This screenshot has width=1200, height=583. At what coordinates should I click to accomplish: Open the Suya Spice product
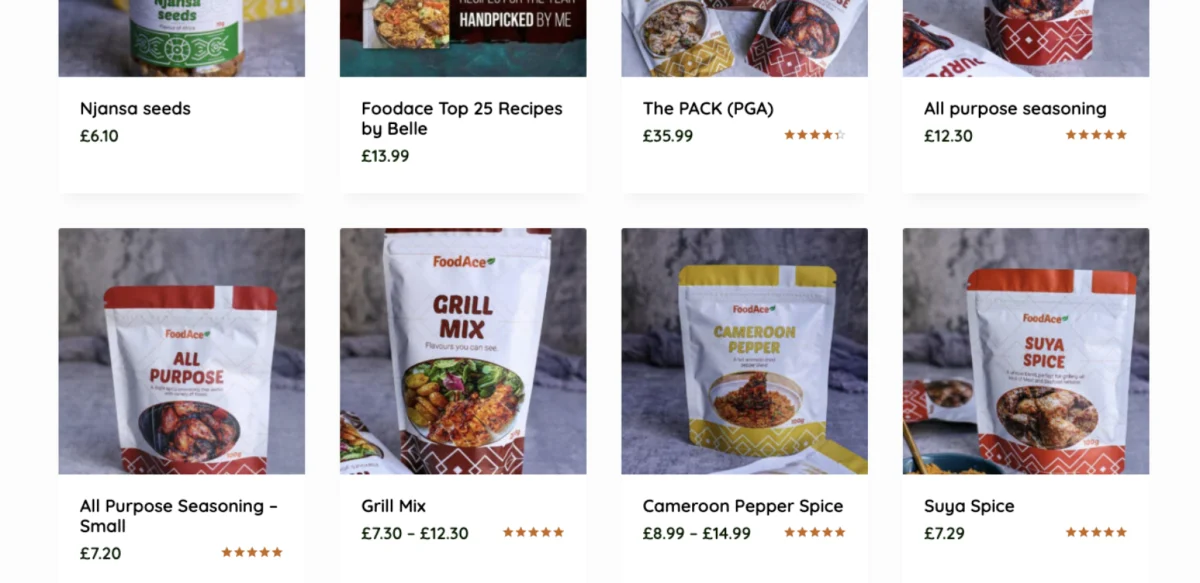[969, 506]
